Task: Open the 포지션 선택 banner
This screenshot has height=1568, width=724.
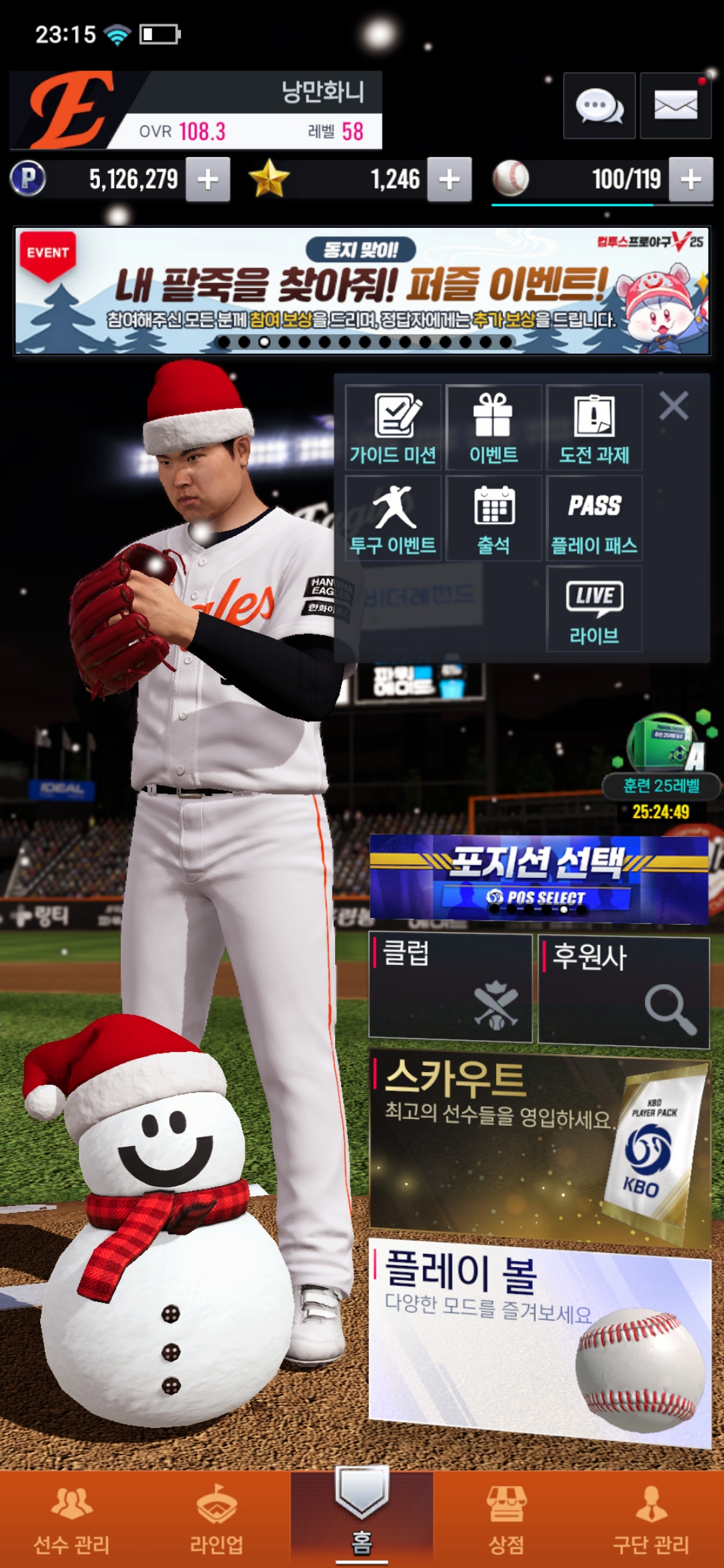Action: coord(538,879)
